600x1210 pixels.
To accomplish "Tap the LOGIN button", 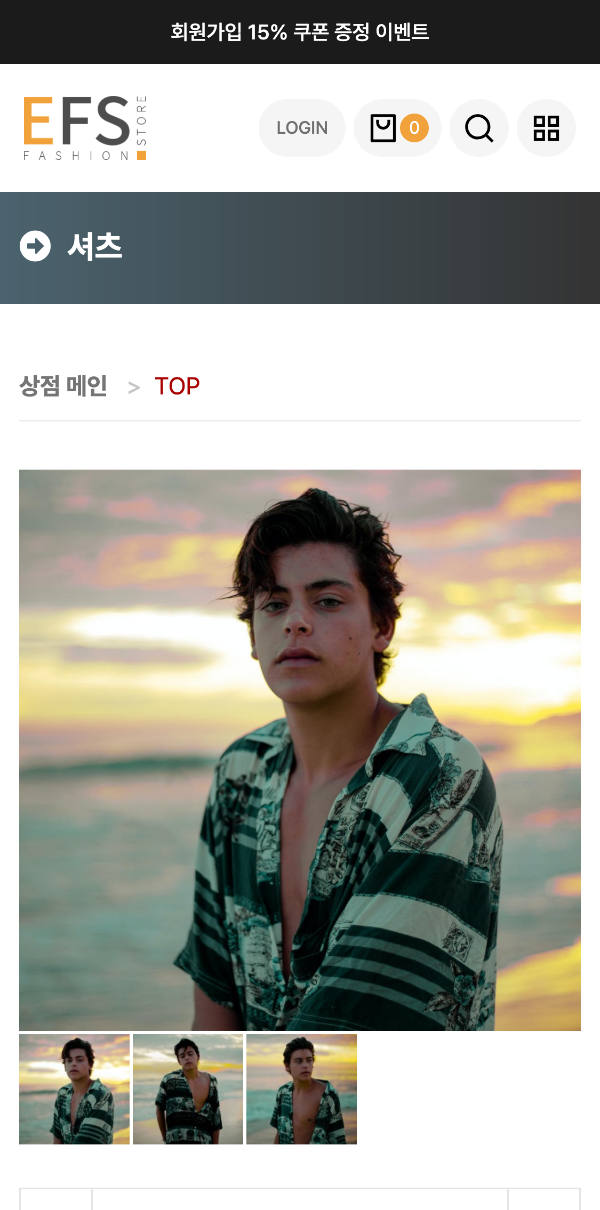I will 302,128.
